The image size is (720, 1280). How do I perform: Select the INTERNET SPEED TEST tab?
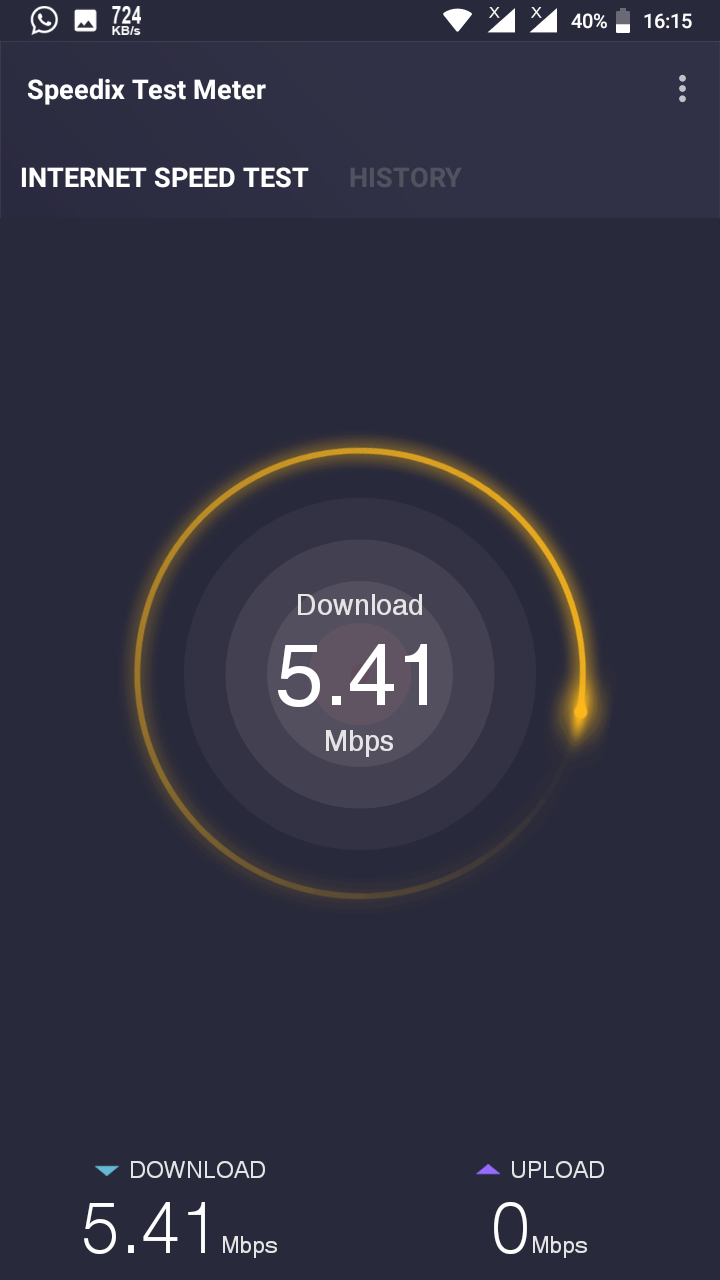(x=163, y=177)
